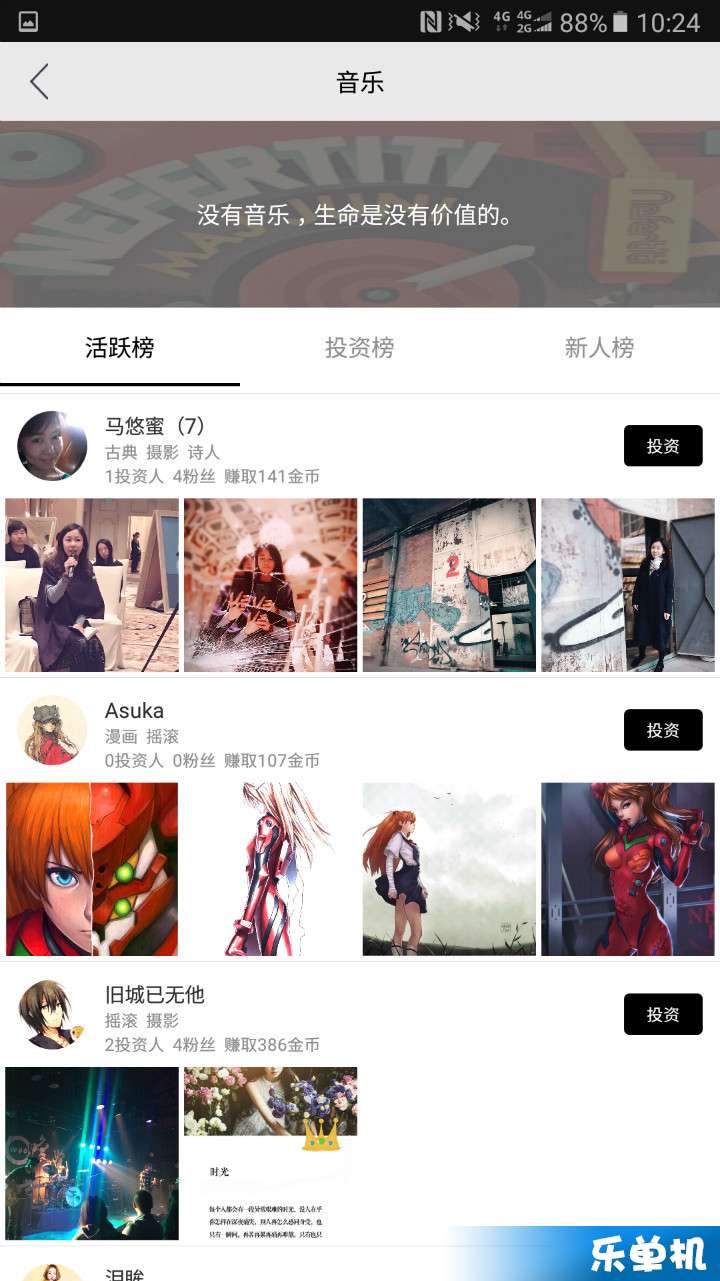720x1281 pixels.
Task: View 马悠蜜's photo of woman speaking with microphone
Action: coord(92,585)
